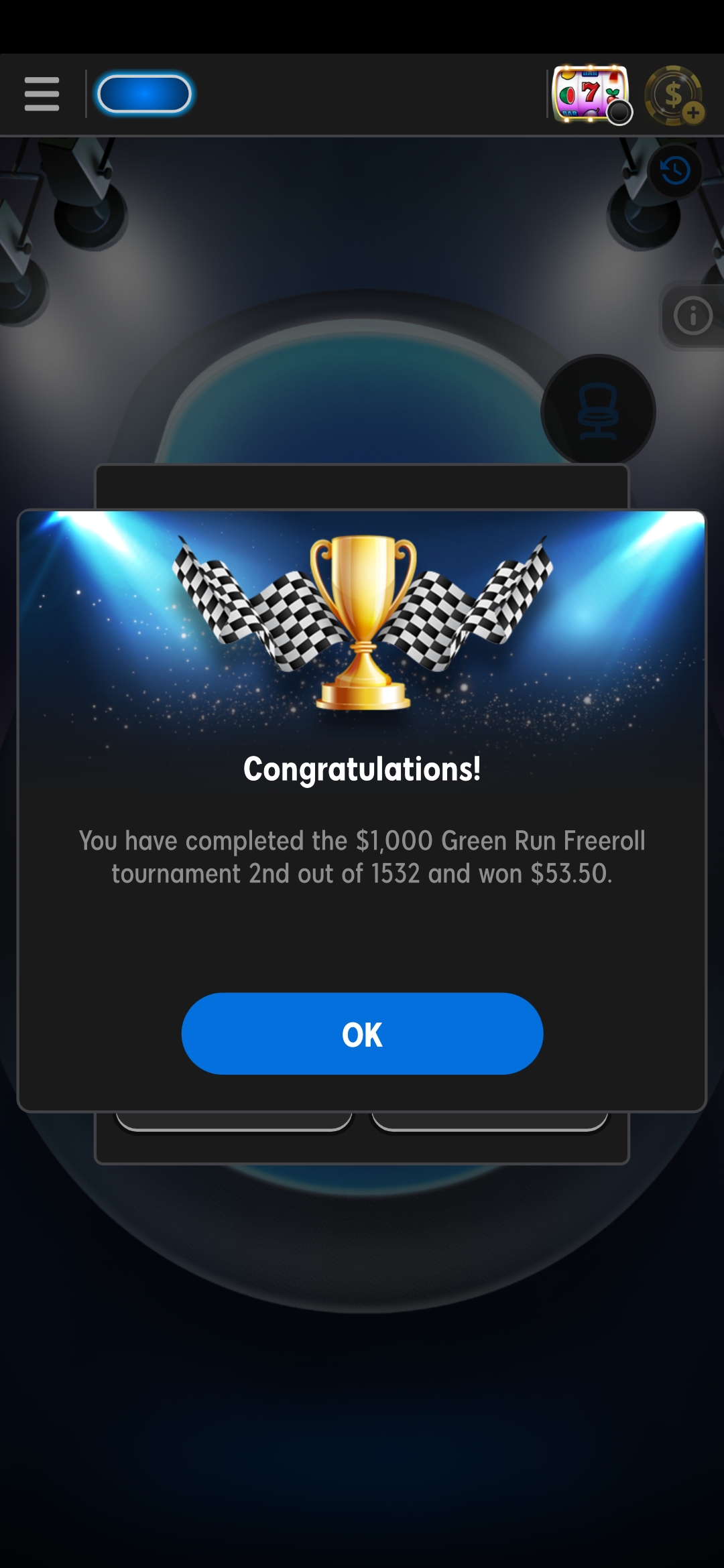Tap the empty seat chair icon
Image resolution: width=724 pixels, height=1568 pixels.
598,411
